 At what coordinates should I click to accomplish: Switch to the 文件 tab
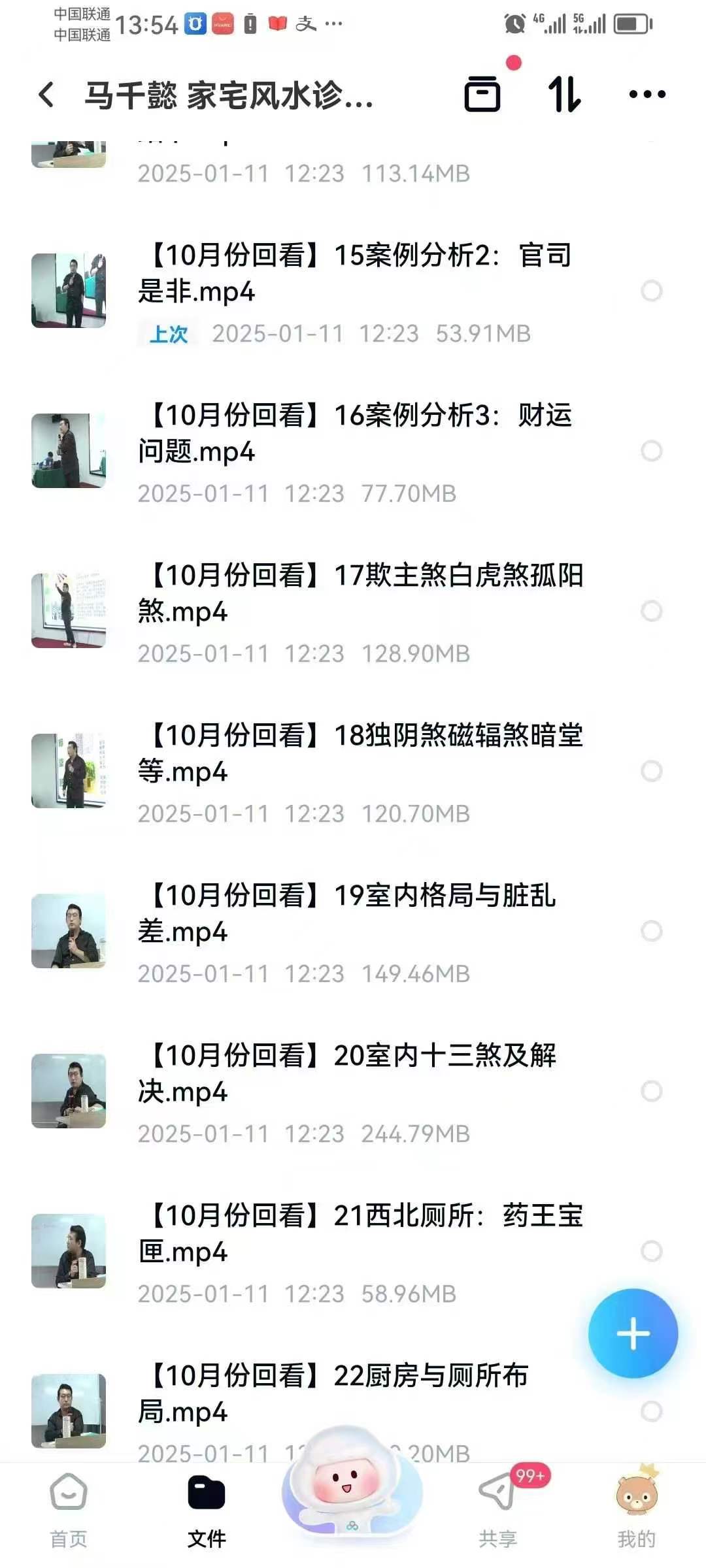click(x=207, y=1509)
